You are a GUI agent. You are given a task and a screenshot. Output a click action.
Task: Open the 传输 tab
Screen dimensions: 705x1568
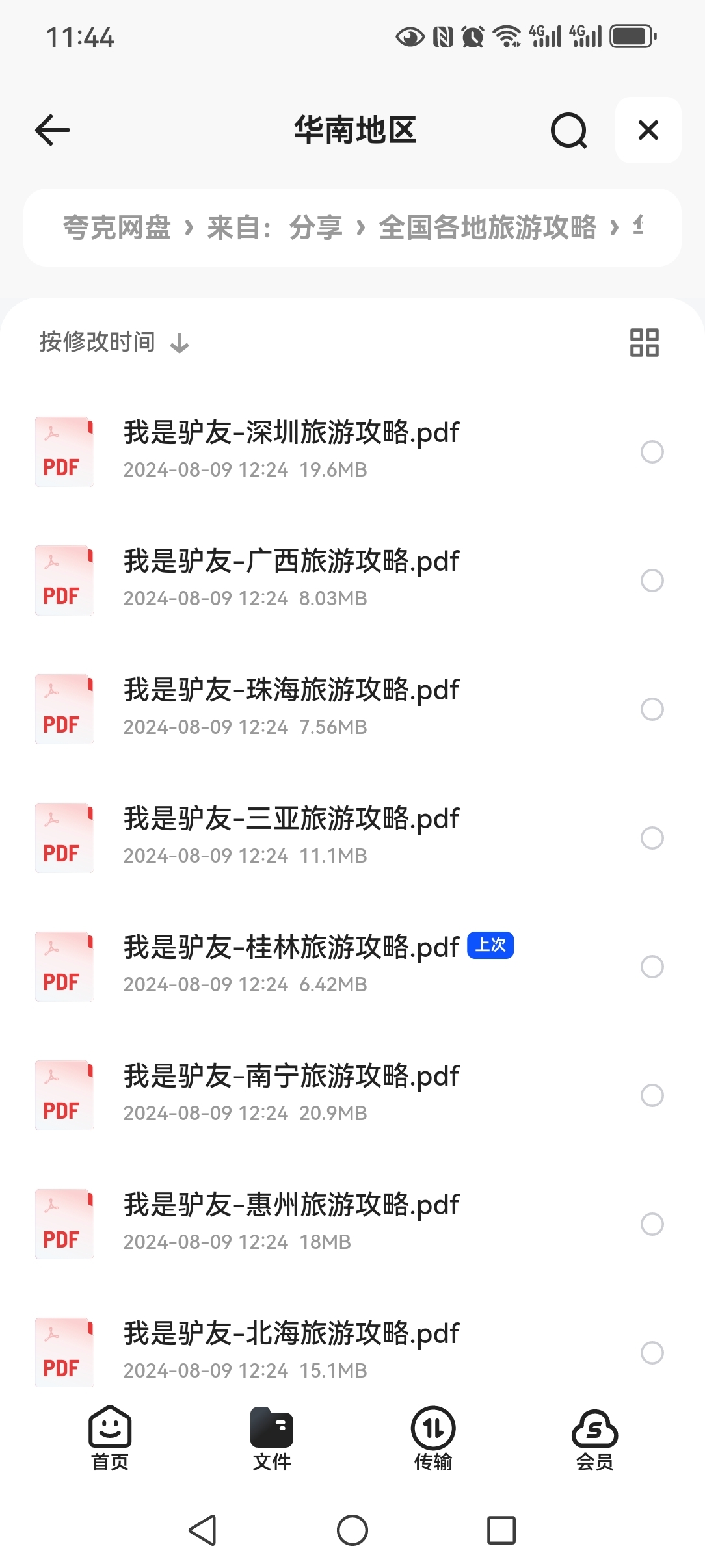pyautogui.click(x=433, y=1438)
